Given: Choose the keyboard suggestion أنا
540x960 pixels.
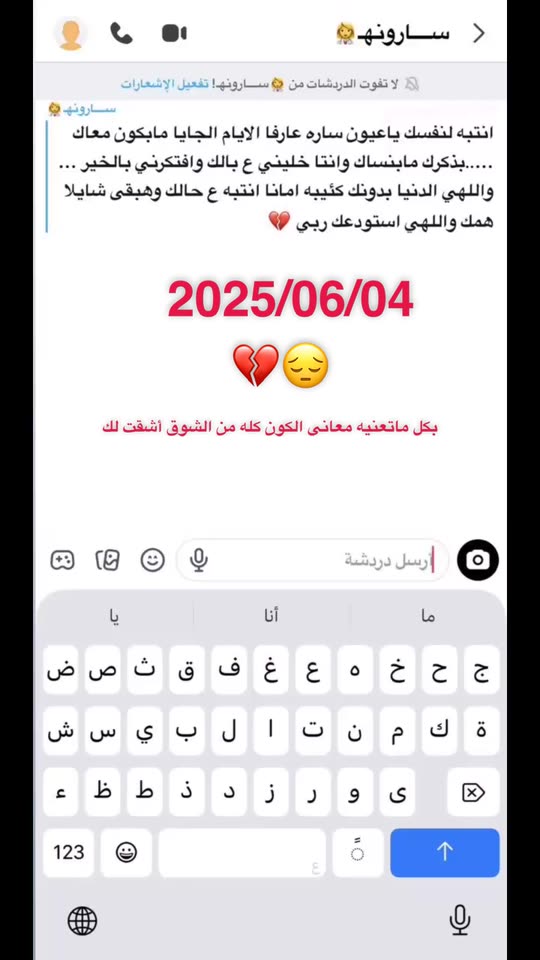Looking at the screenshot, I should click(271, 616).
